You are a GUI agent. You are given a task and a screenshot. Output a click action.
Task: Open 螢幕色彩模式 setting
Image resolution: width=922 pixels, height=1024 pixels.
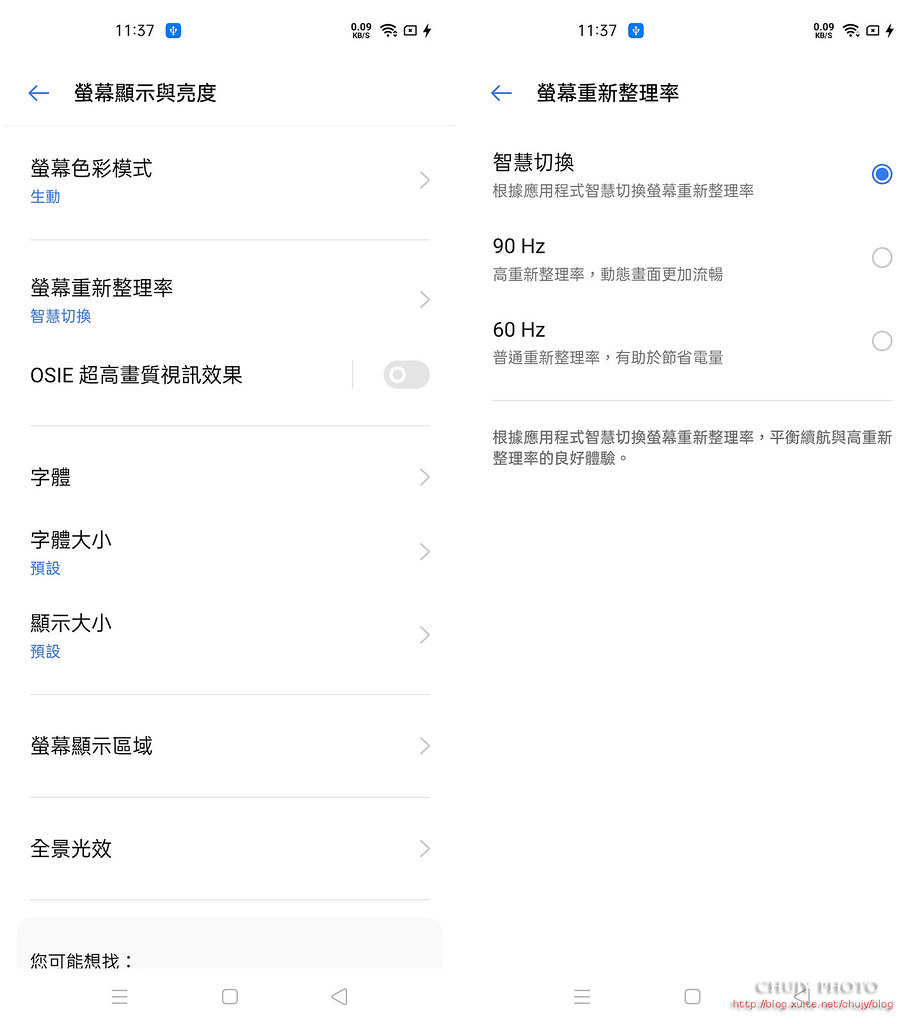[x=230, y=181]
